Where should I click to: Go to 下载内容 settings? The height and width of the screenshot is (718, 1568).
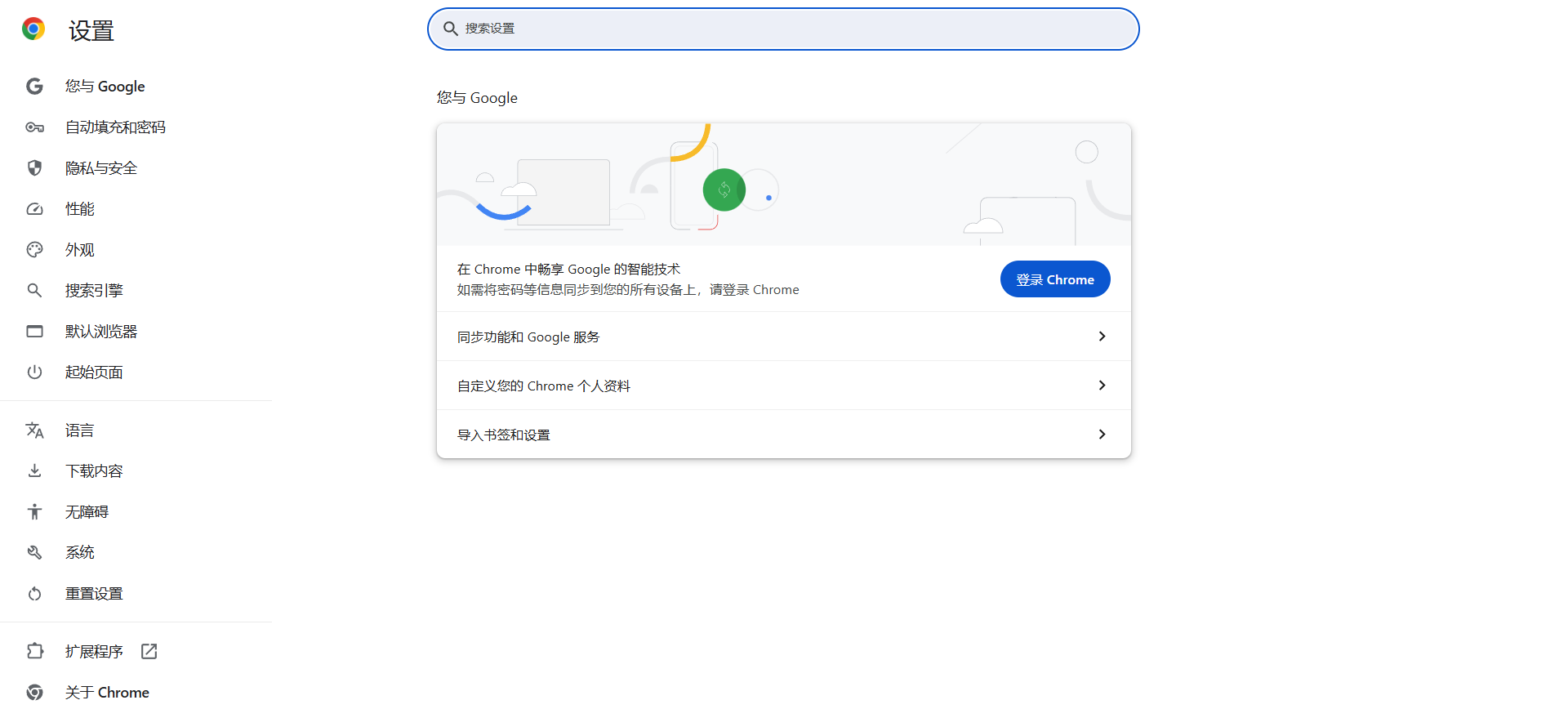click(x=94, y=471)
